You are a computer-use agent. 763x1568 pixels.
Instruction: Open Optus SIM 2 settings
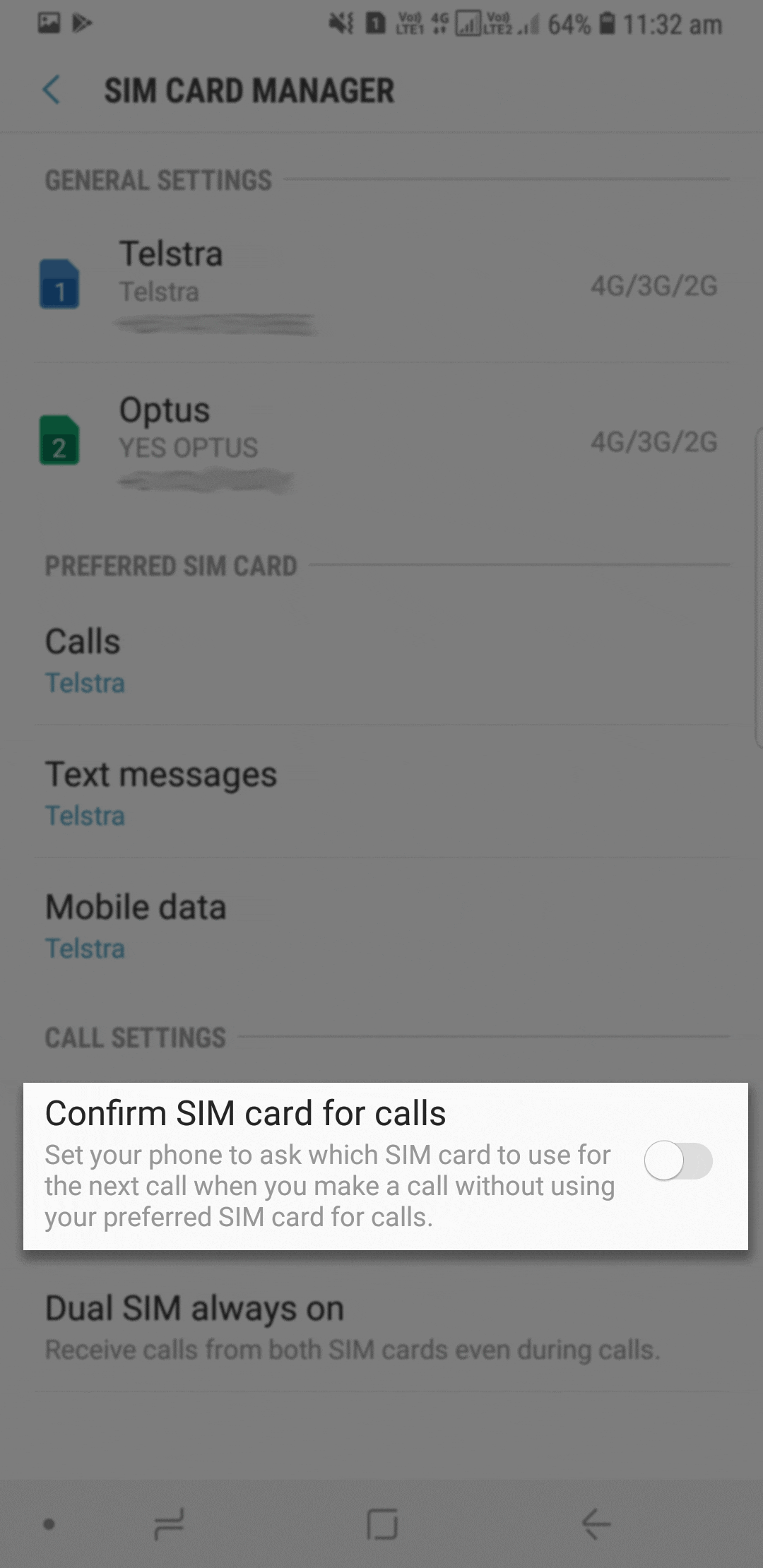(x=381, y=441)
